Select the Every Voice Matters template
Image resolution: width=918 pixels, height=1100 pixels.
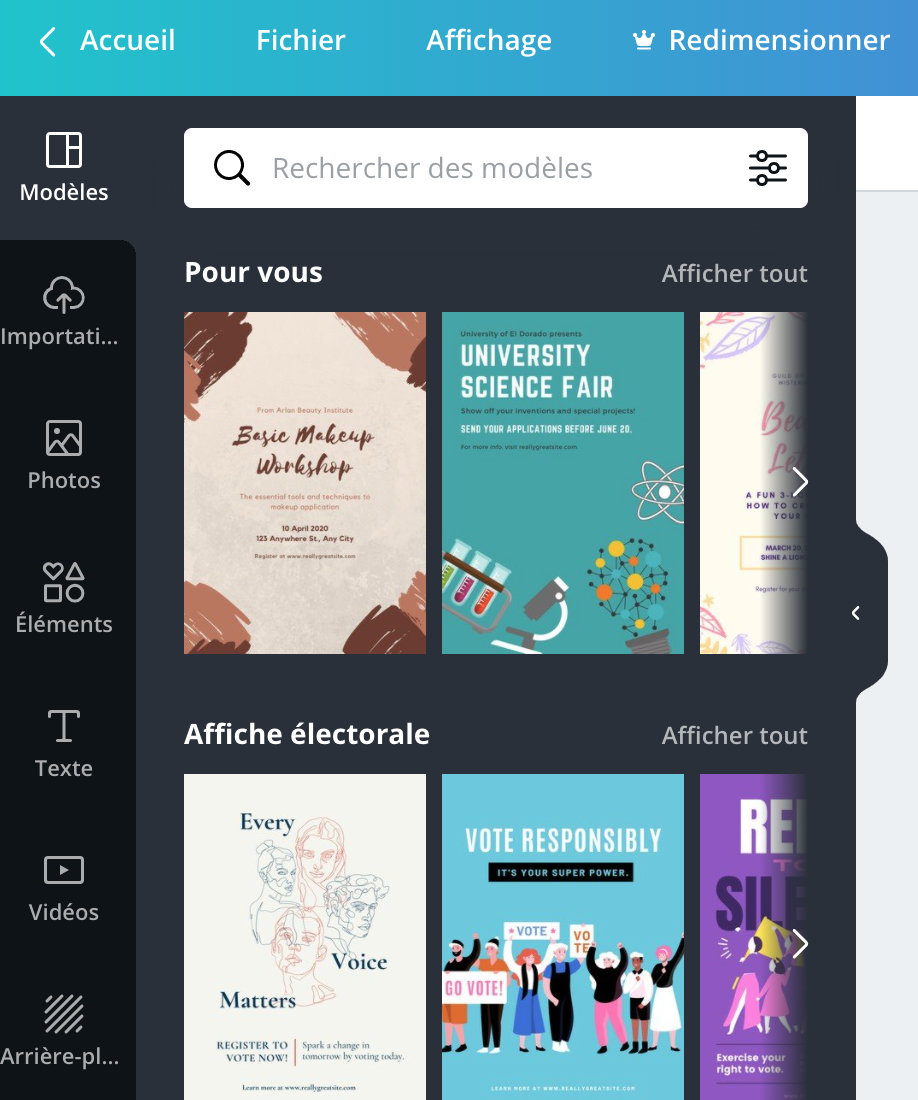pyautogui.click(x=305, y=935)
